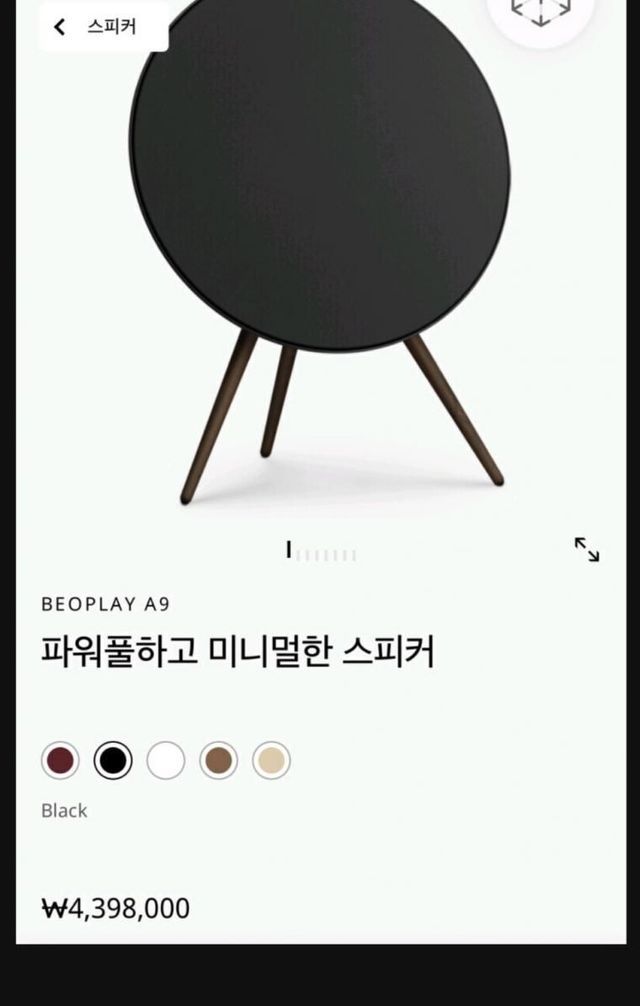The height and width of the screenshot is (1006, 640).
Task: Choose the white color swatch
Action: tap(166, 761)
